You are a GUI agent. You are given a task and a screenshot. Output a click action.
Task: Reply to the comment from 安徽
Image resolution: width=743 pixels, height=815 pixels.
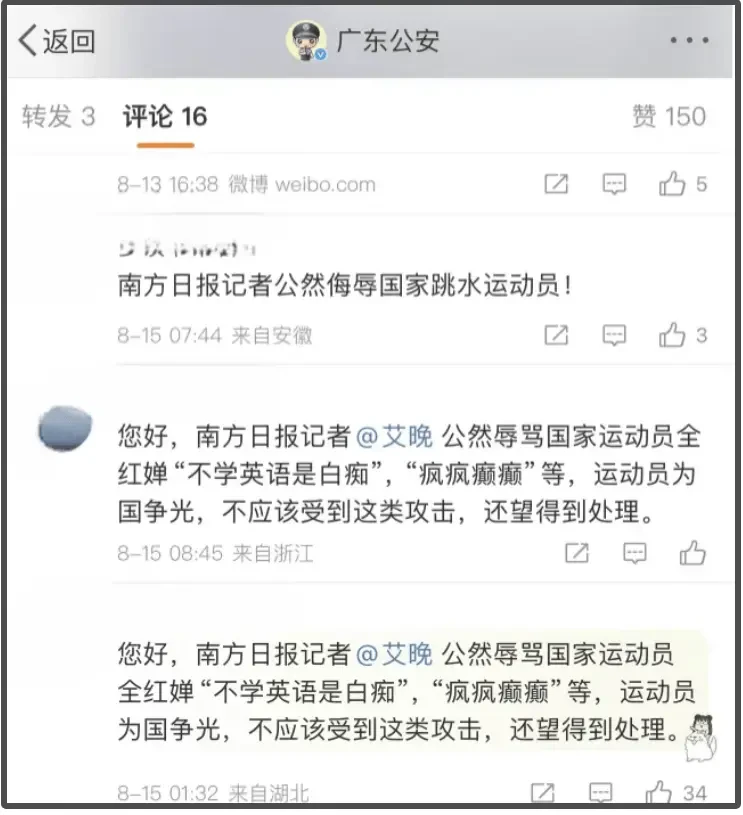(614, 335)
